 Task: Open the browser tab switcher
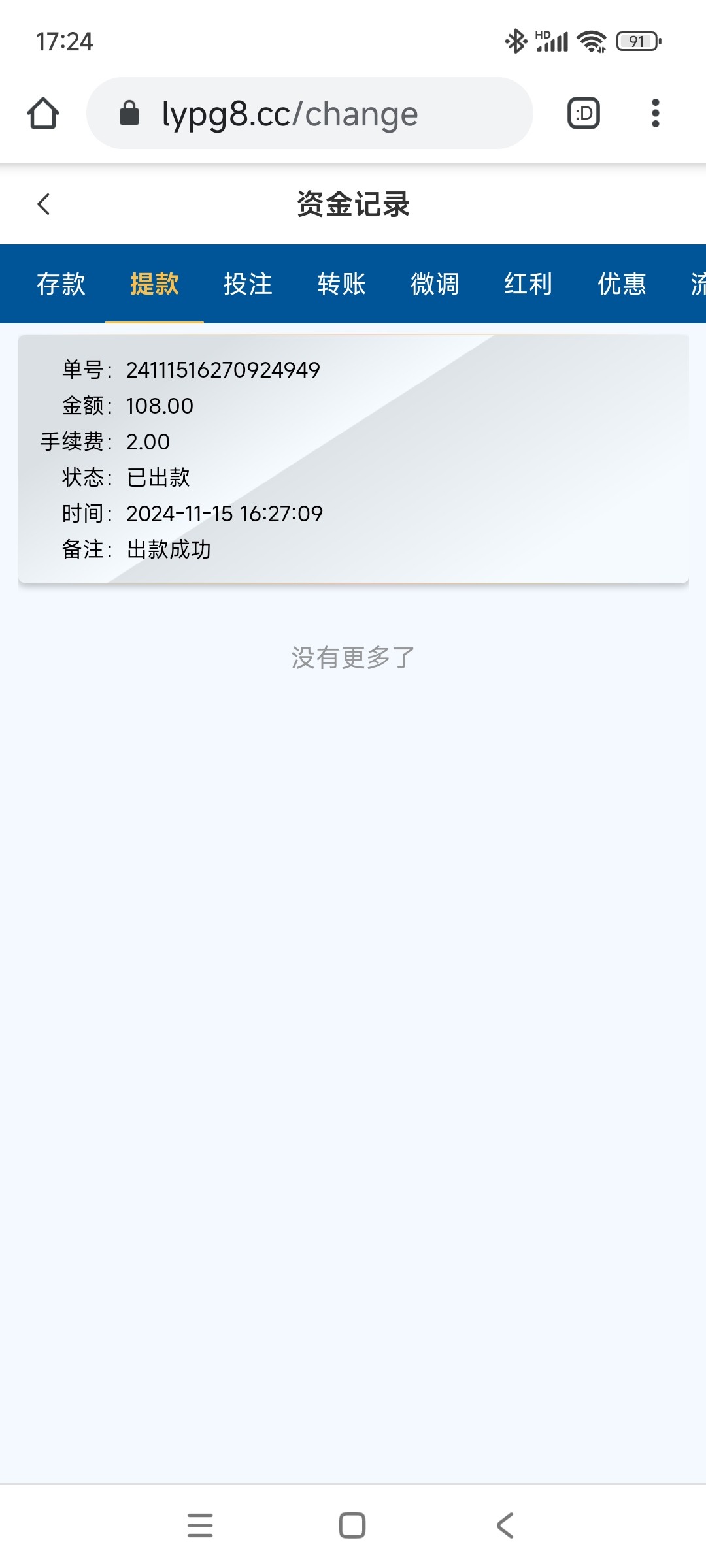tap(583, 114)
